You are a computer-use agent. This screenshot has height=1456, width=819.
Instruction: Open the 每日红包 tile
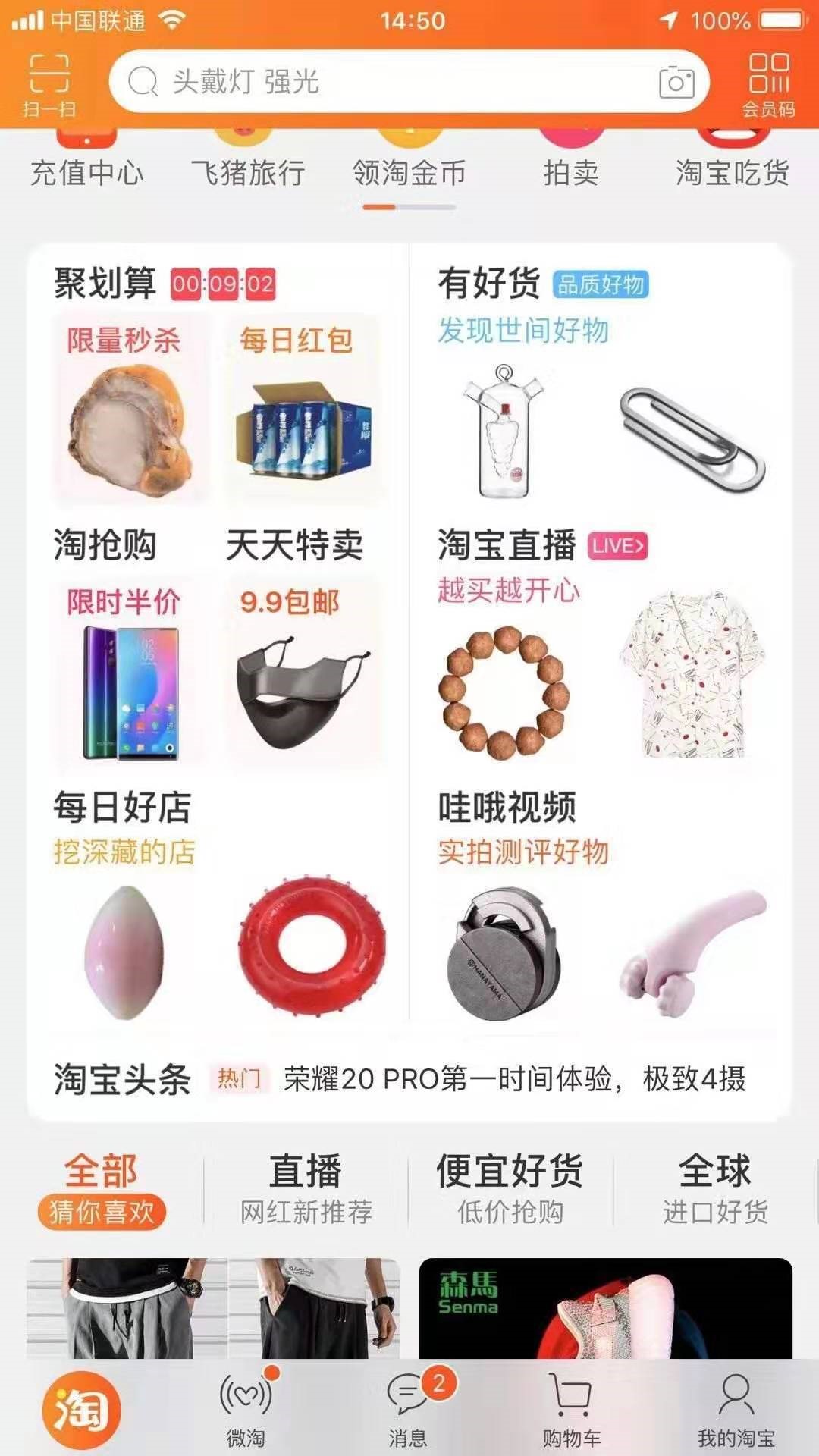(303, 409)
